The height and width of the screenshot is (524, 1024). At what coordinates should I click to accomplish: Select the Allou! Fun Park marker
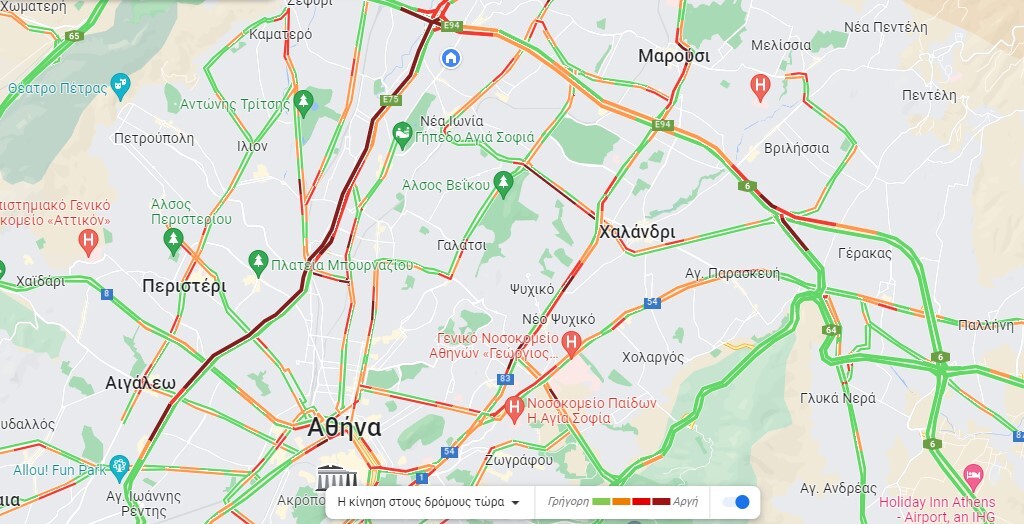coord(120,467)
